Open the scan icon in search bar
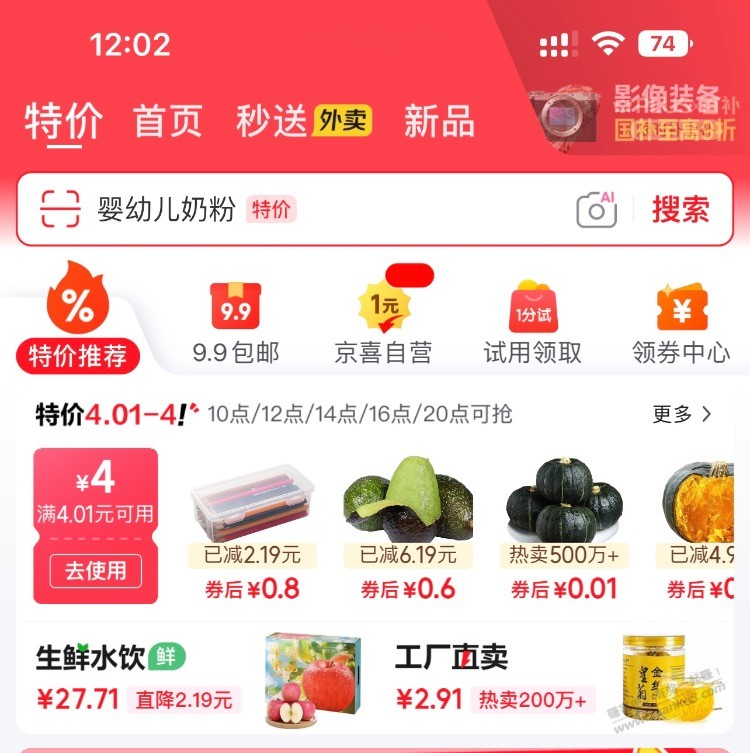This screenshot has height=753, width=750. point(60,209)
